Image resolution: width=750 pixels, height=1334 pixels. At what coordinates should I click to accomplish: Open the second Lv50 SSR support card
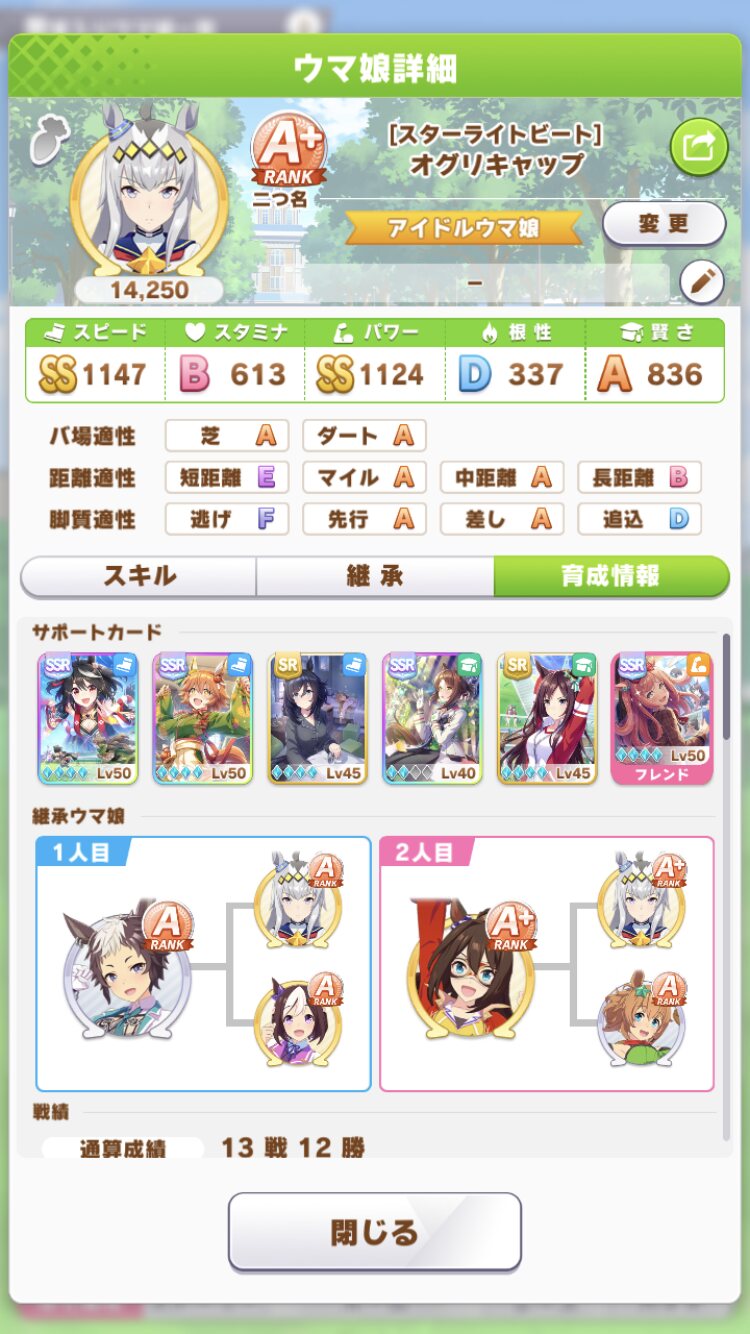click(x=203, y=718)
